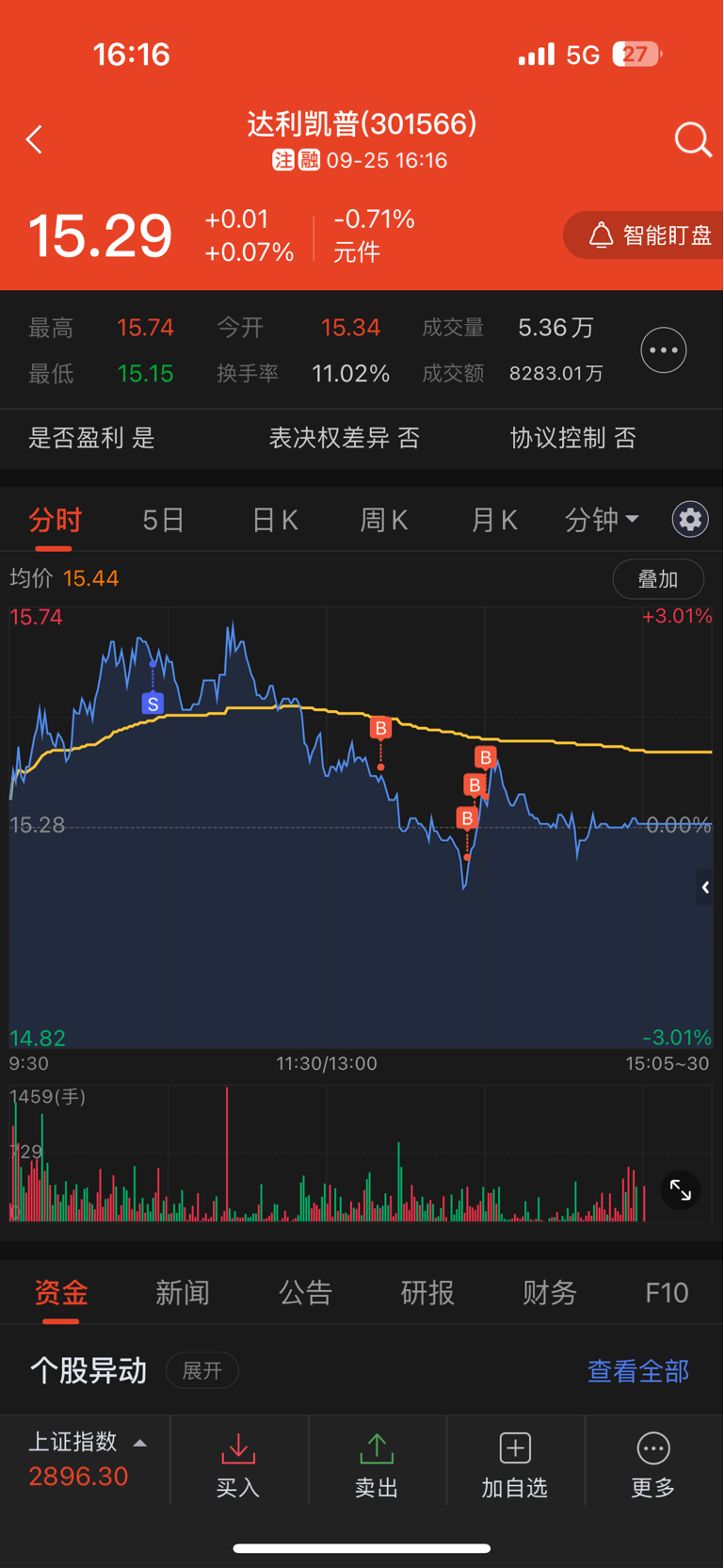Switch to the 5日 chart tab

(163, 520)
